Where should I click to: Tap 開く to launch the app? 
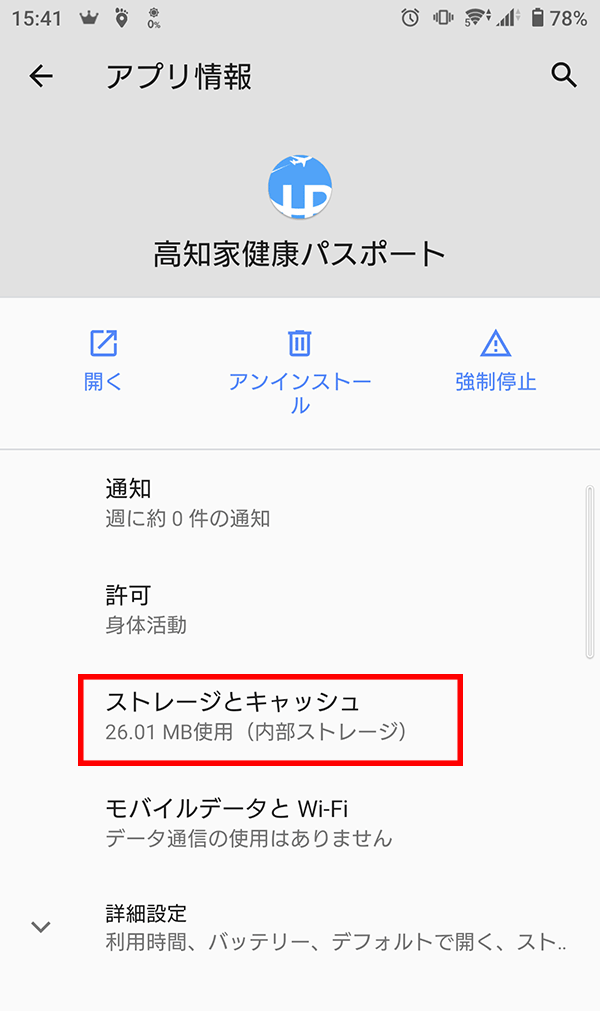[104, 360]
